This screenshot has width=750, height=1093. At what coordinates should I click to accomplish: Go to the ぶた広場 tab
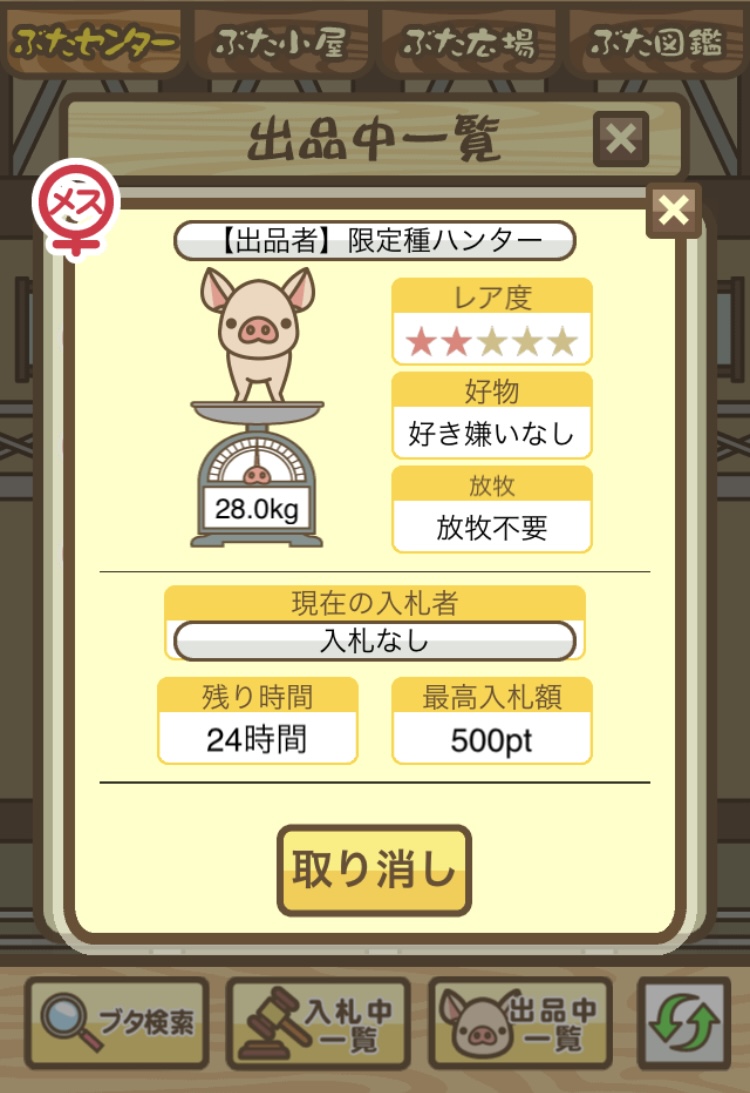click(470, 42)
